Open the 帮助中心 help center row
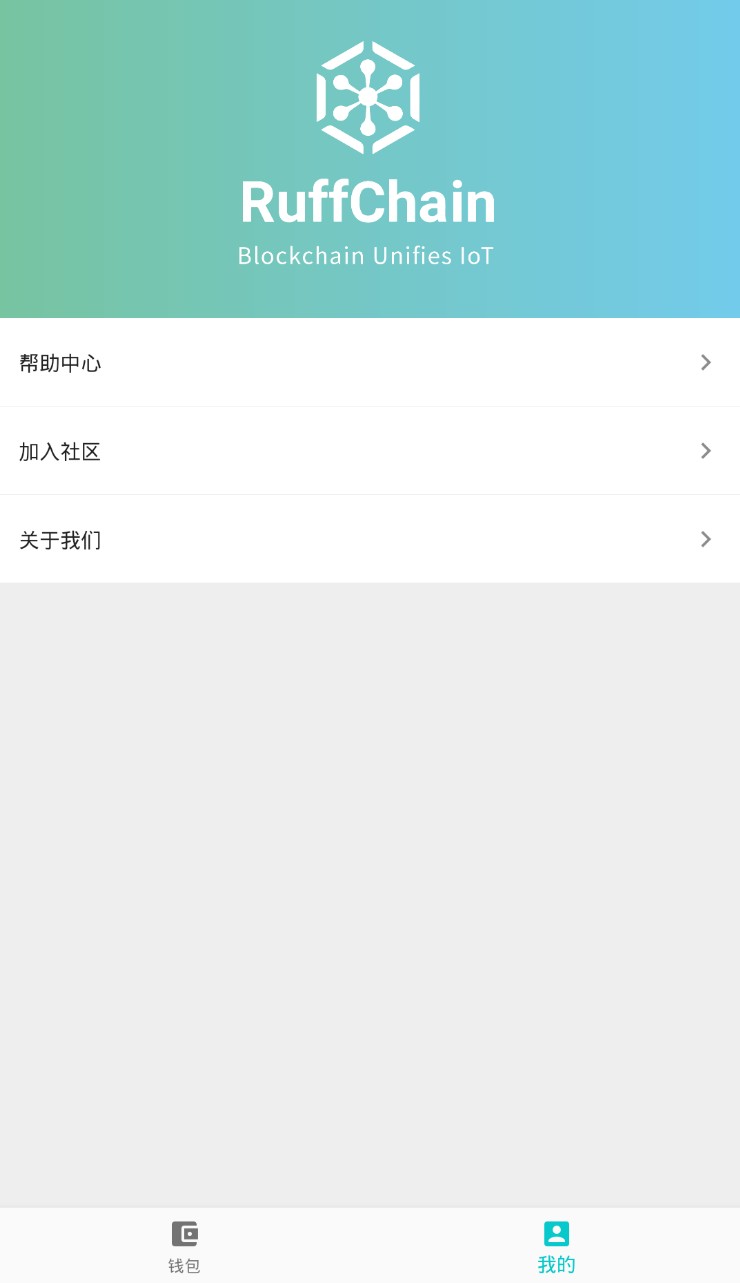 point(370,362)
